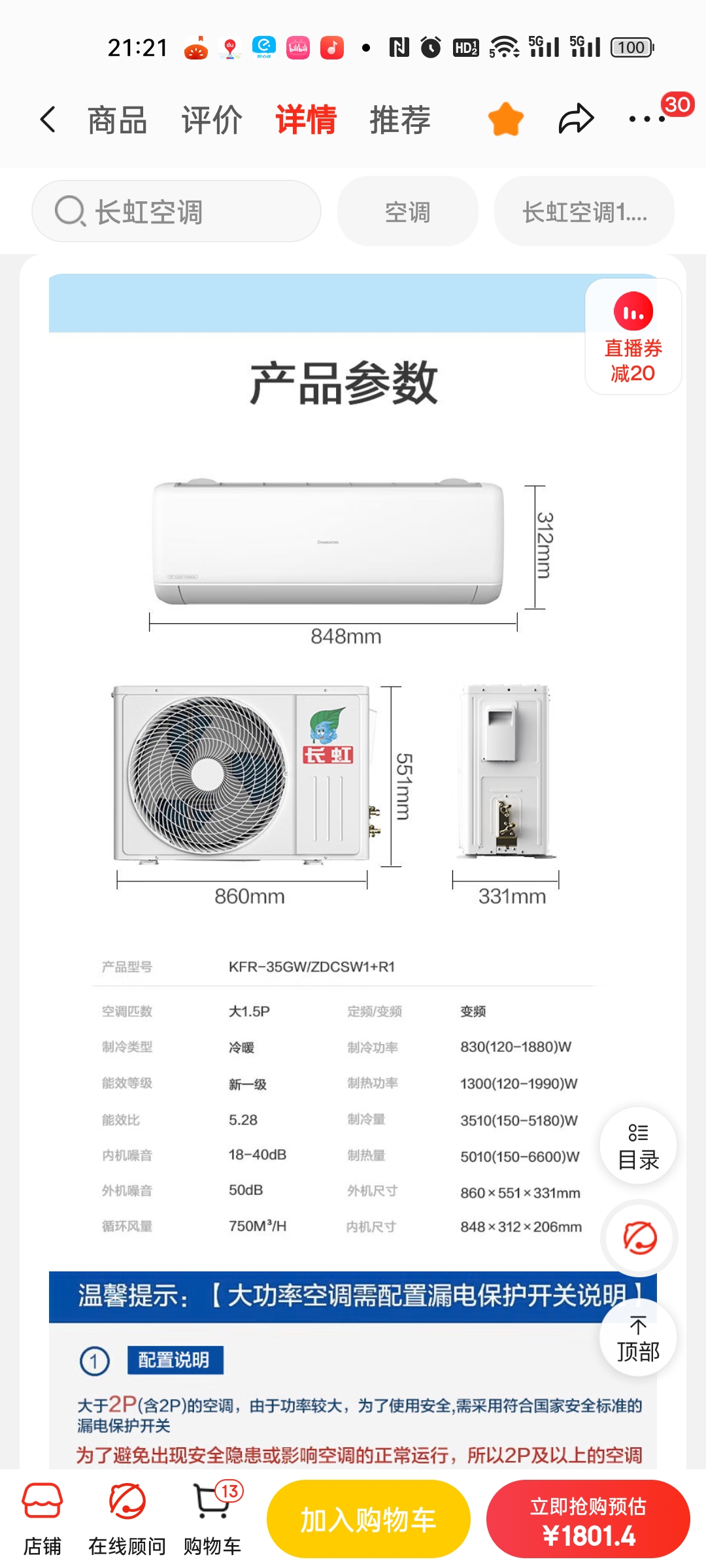The height and width of the screenshot is (1568, 706).
Task: Tap the 长虹空调 search box
Action: pyautogui.click(x=176, y=212)
